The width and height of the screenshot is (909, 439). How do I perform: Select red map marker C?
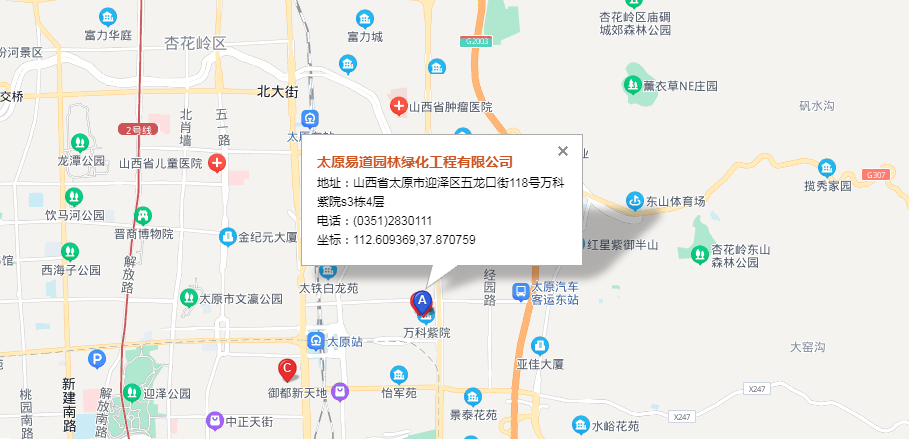287,369
